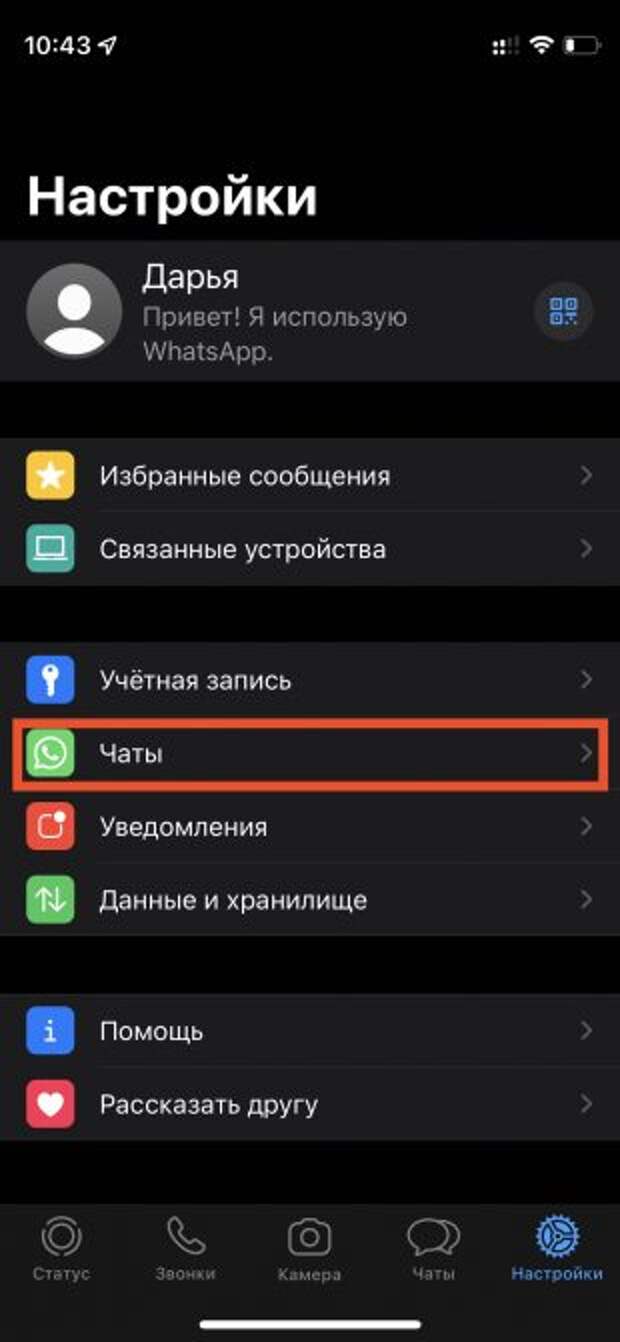The height and width of the screenshot is (1342, 620).
Task: Open Связанные устройства
Action: 310,549
